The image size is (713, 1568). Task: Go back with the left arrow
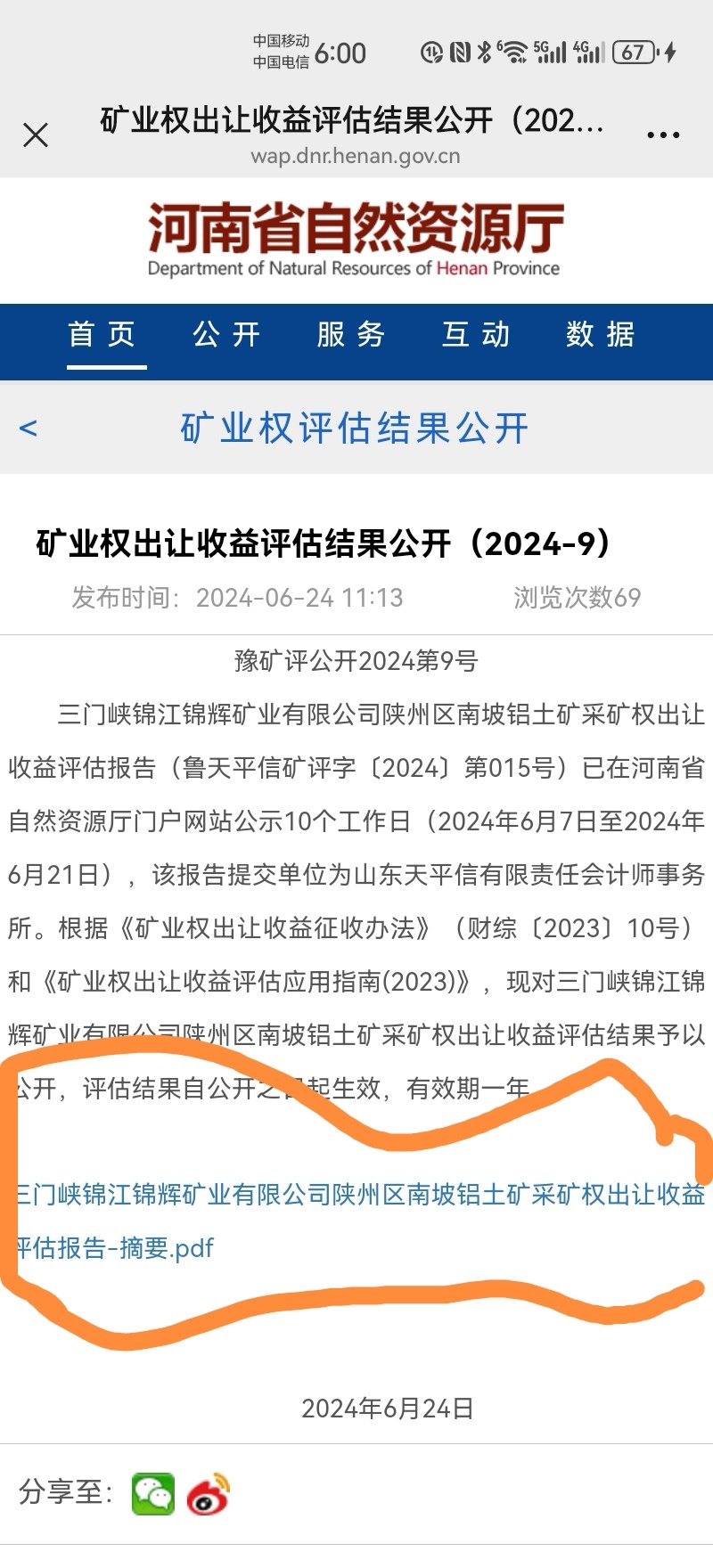click(29, 429)
